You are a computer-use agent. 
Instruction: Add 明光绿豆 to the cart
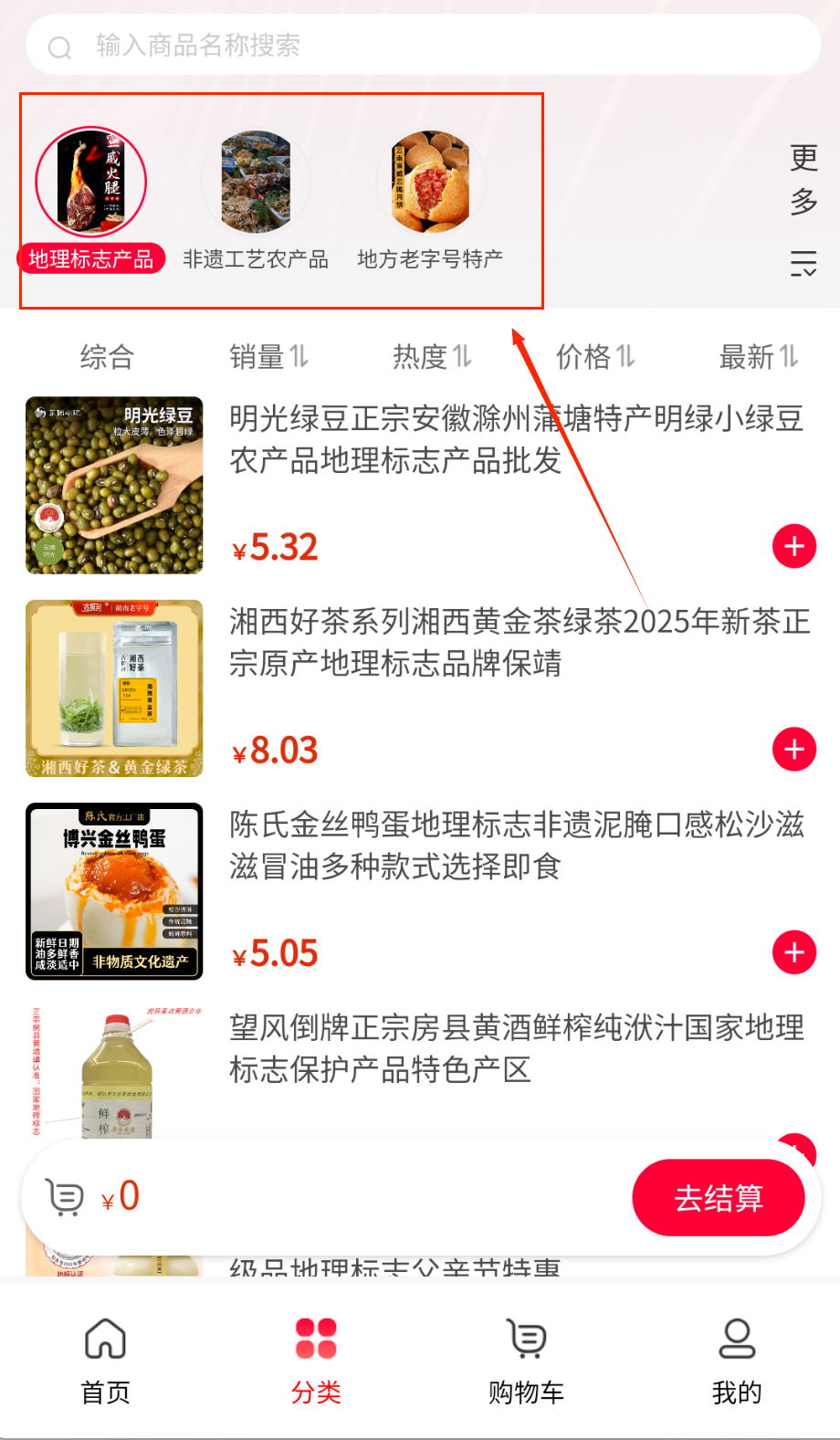point(794,547)
